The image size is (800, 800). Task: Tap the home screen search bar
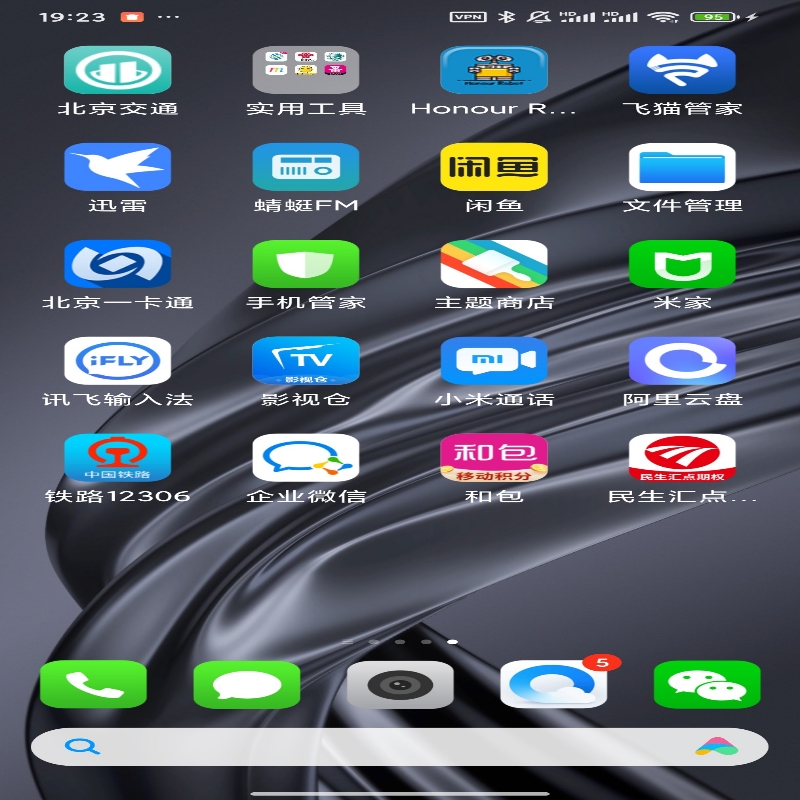(380, 747)
